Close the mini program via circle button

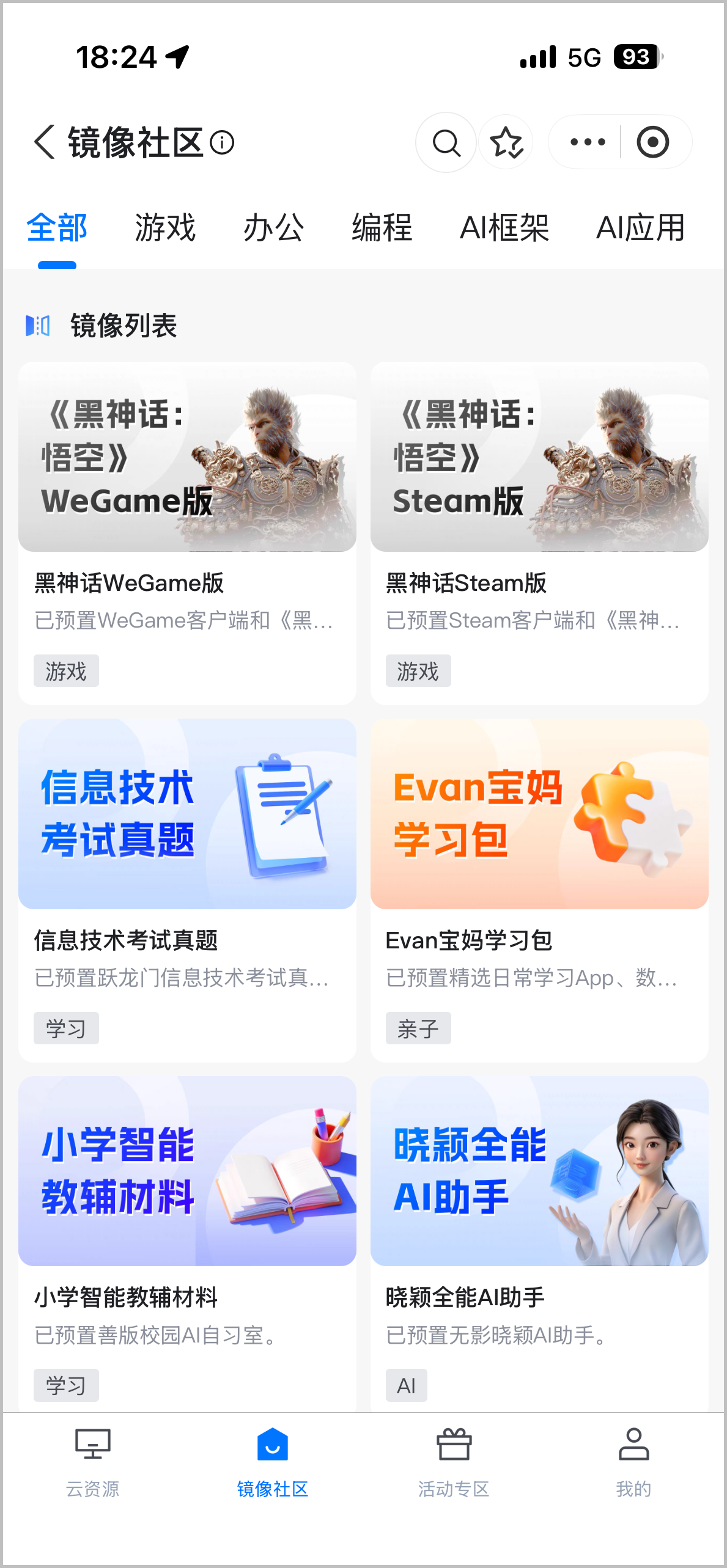652,142
